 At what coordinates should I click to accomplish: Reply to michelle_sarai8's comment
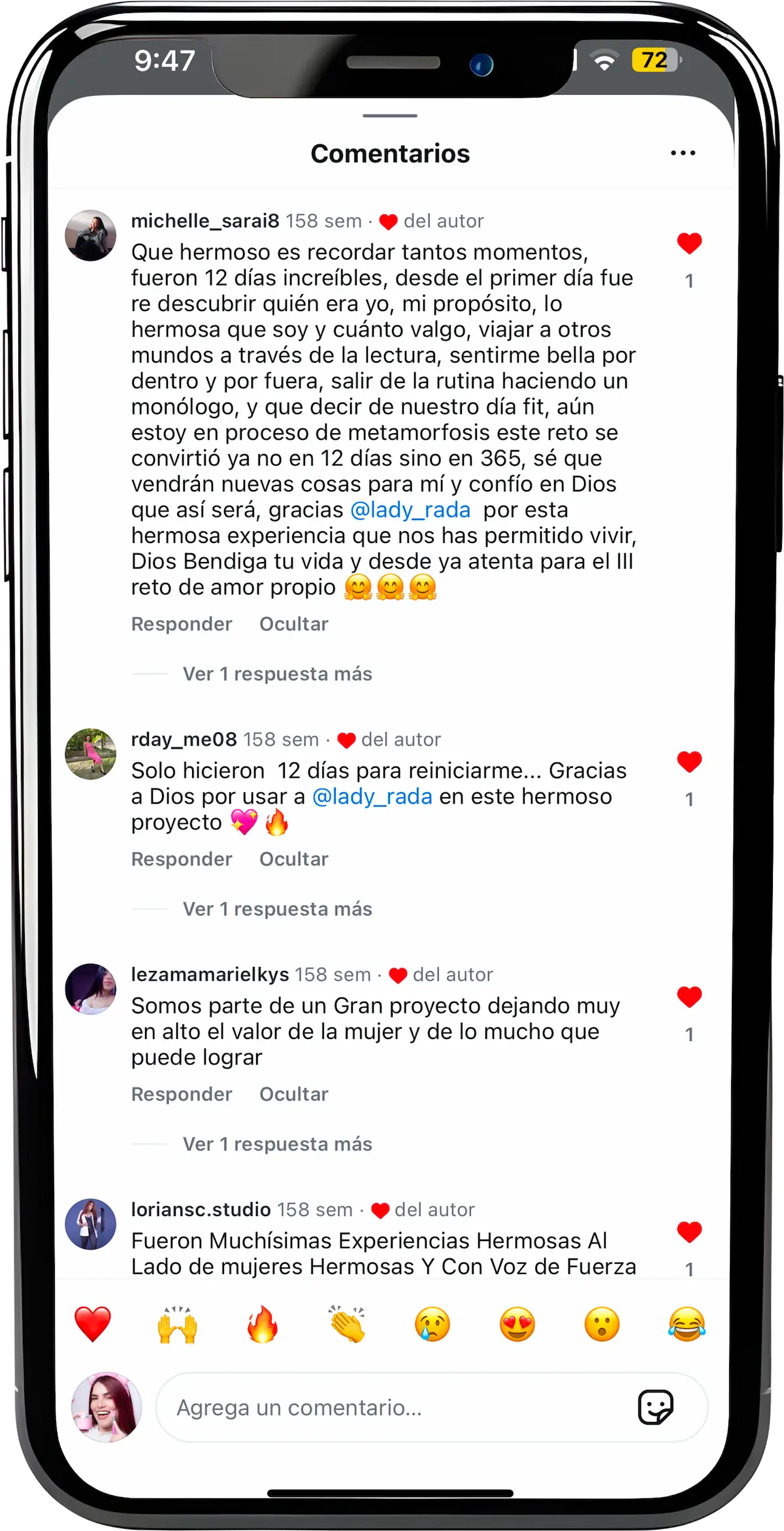pyautogui.click(x=182, y=624)
